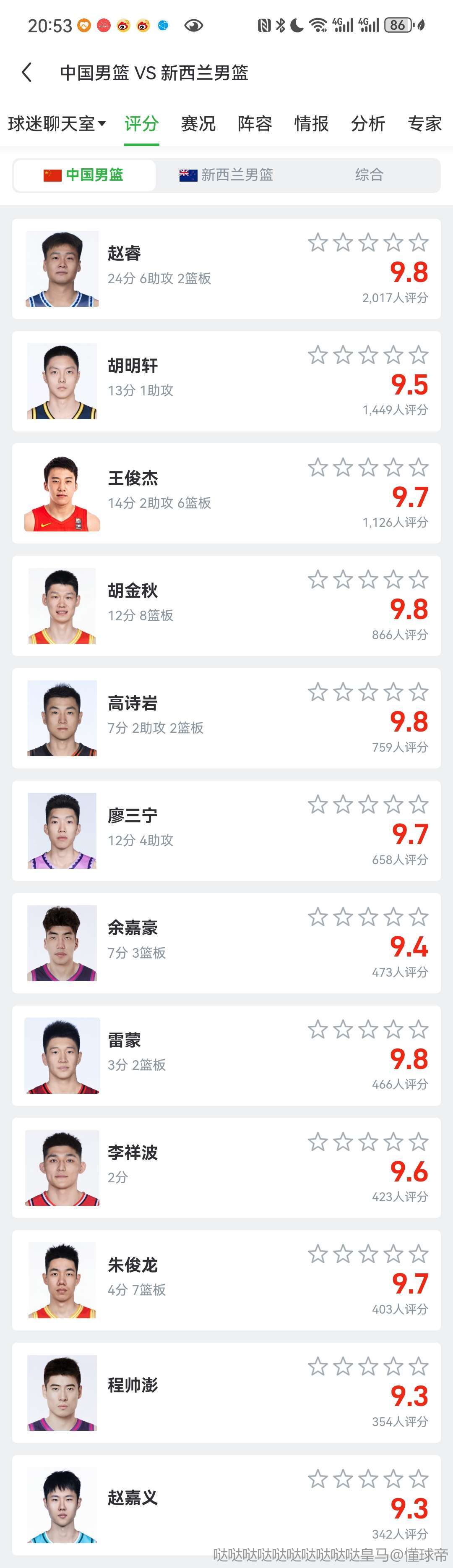This screenshot has height=1568, width=453.
Task: Select the 综合 ratings segment
Action: [369, 175]
